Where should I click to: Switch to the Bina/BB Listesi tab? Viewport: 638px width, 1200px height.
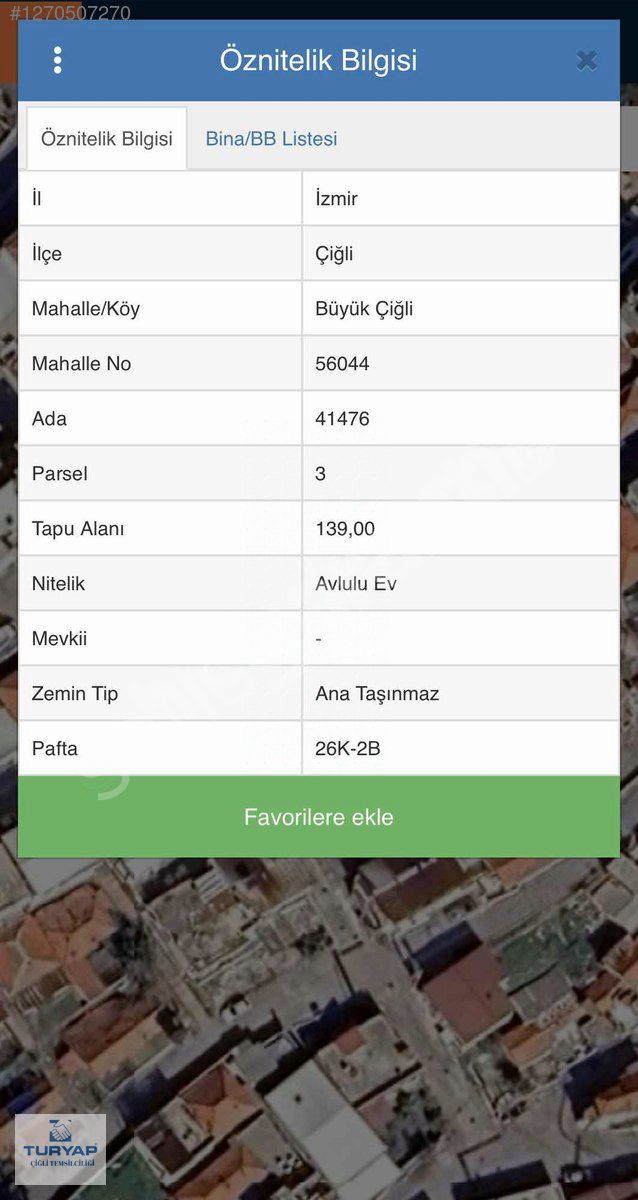point(271,139)
